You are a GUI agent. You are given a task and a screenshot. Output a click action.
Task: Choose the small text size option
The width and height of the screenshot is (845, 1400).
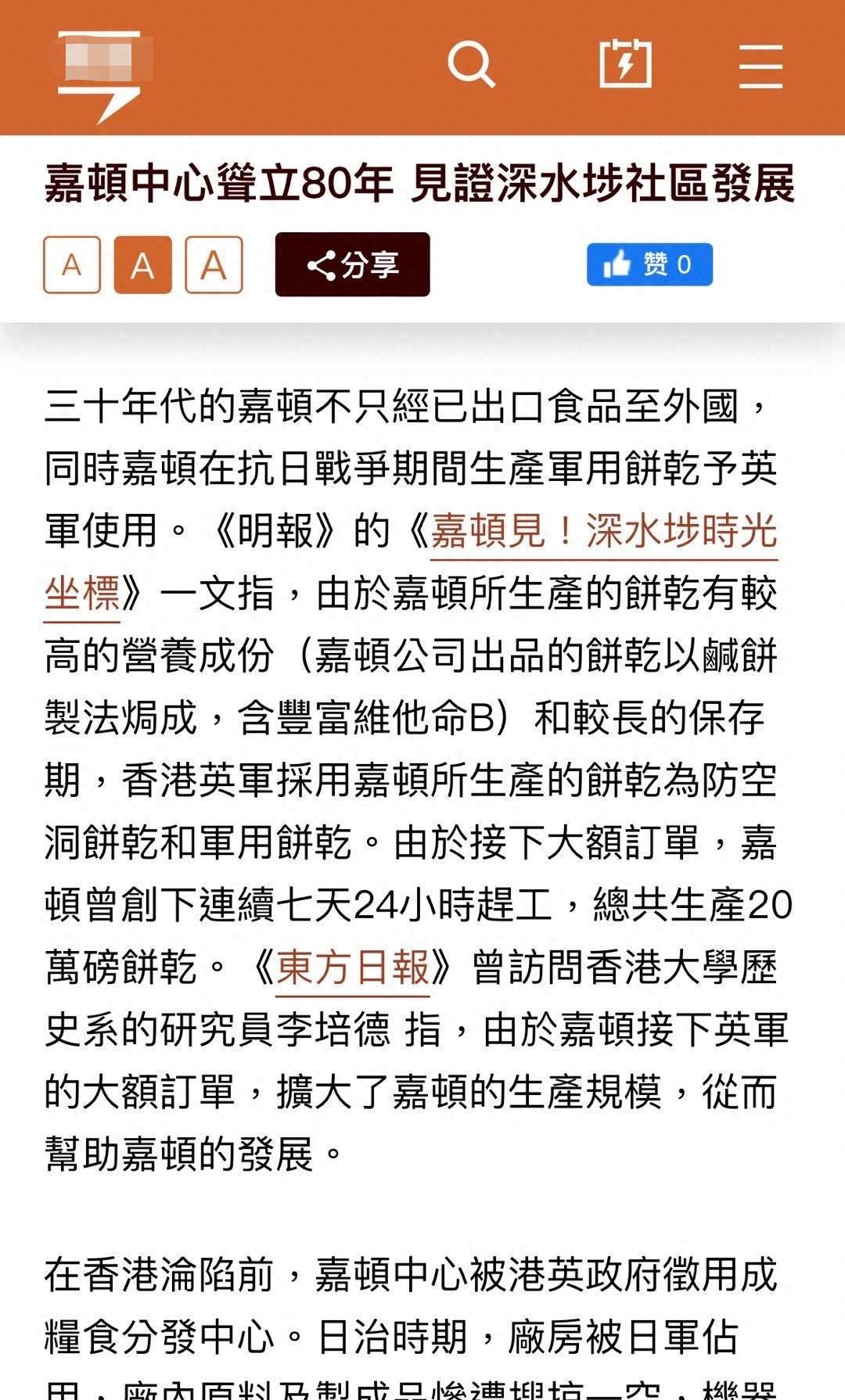tap(73, 264)
